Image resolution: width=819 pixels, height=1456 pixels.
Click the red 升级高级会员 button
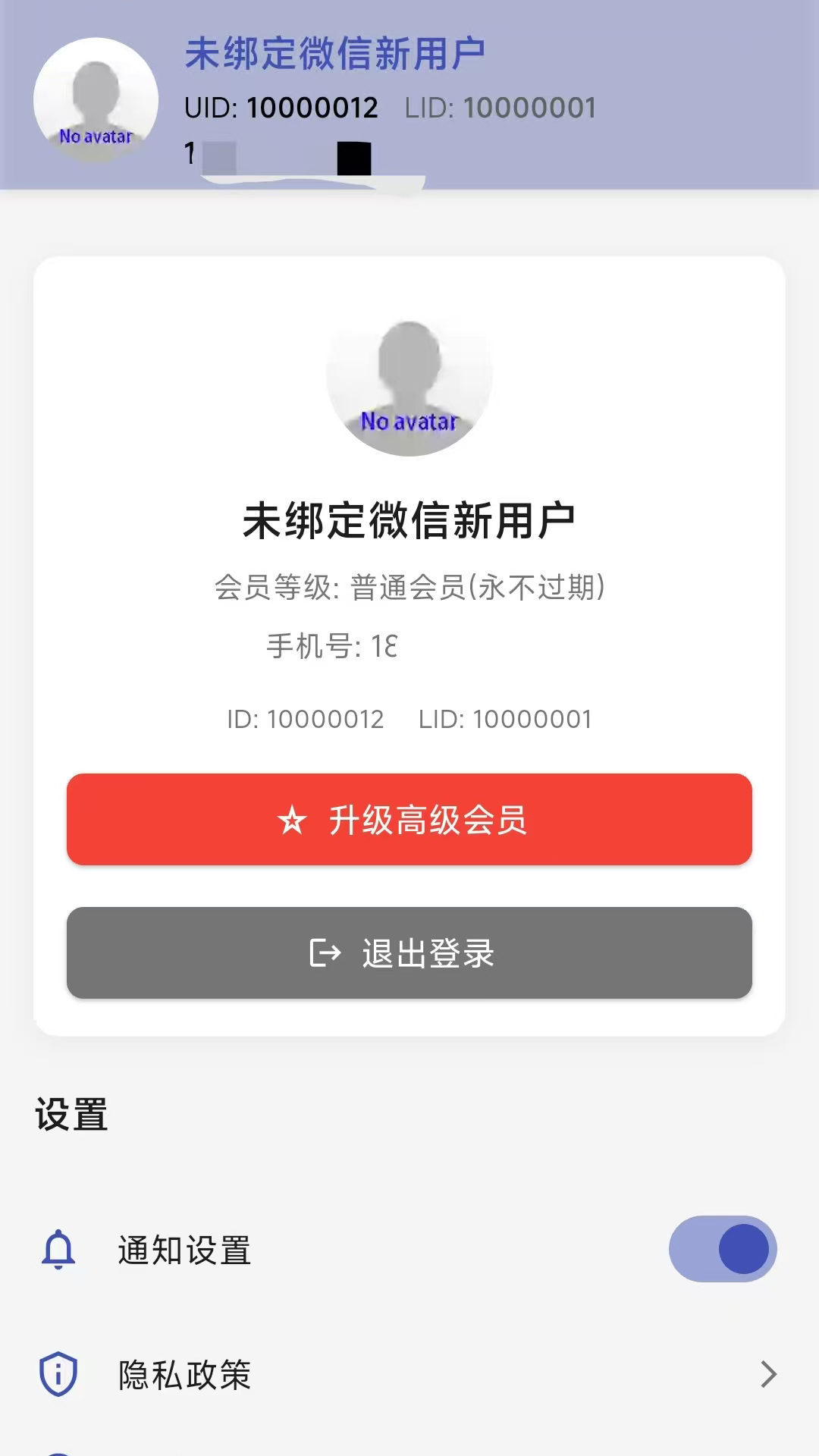(x=409, y=821)
